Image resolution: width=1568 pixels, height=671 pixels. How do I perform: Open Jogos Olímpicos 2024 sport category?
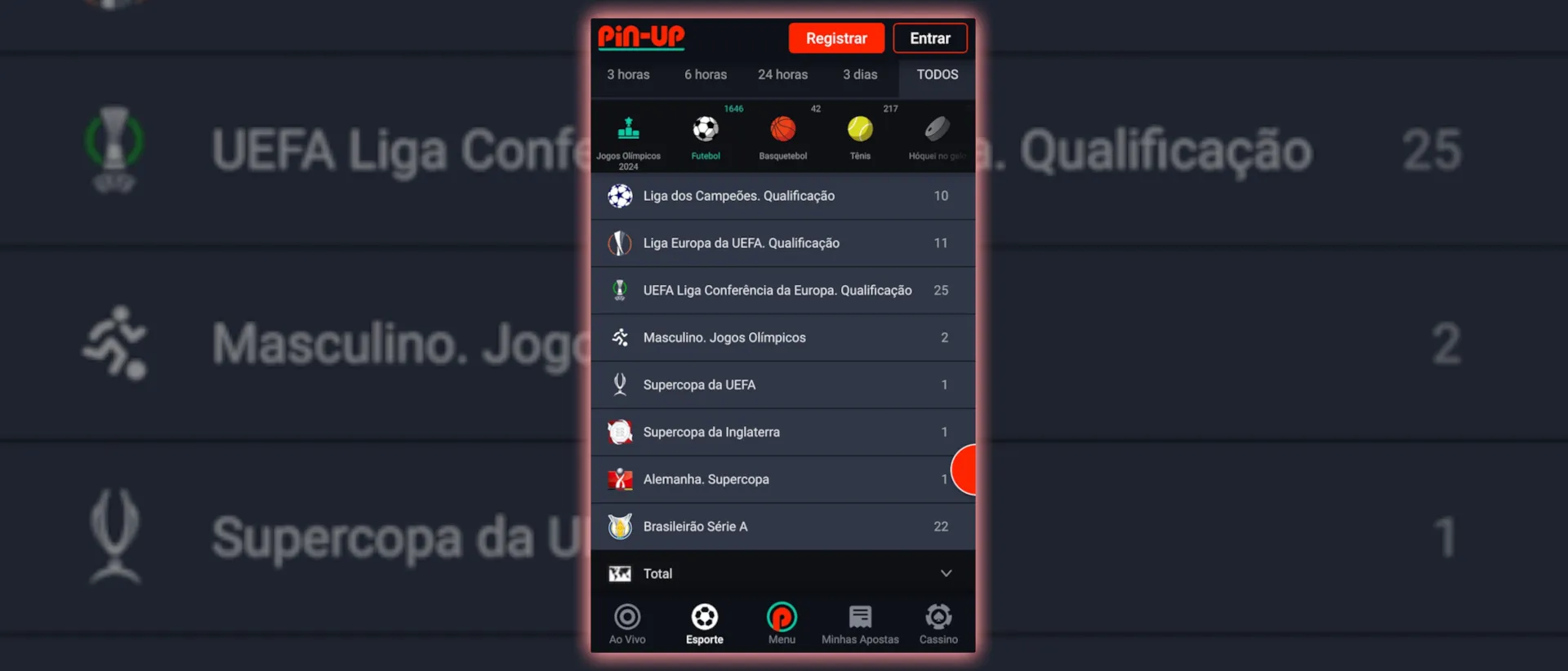[628, 139]
